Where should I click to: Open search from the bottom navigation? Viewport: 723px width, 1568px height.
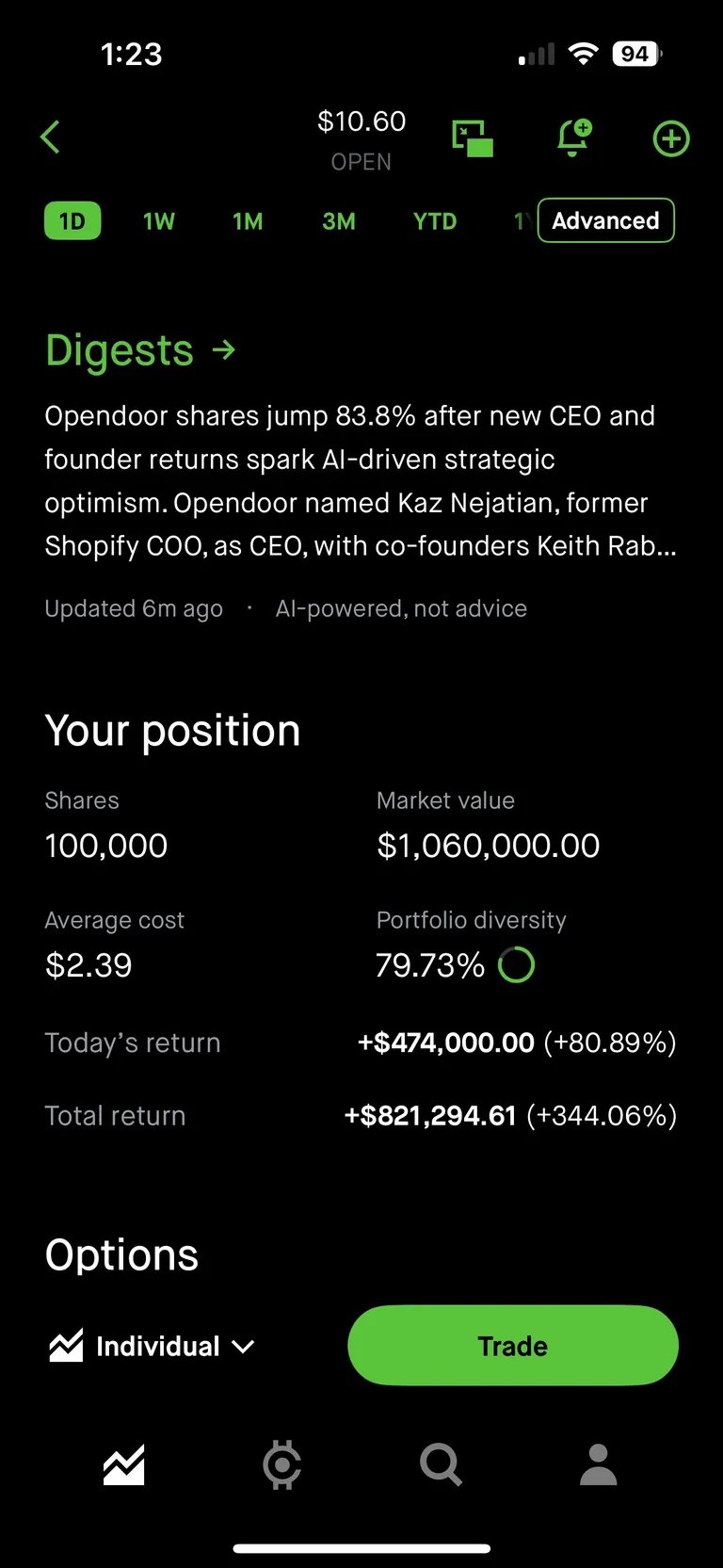[440, 1464]
